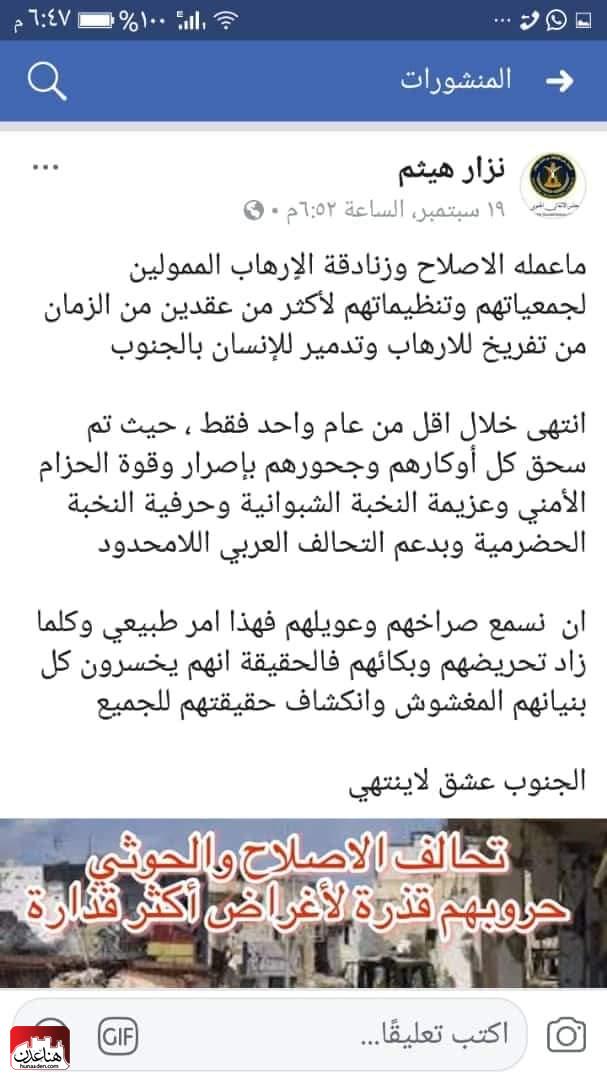Add a GIF to the comment

pos(116,1035)
